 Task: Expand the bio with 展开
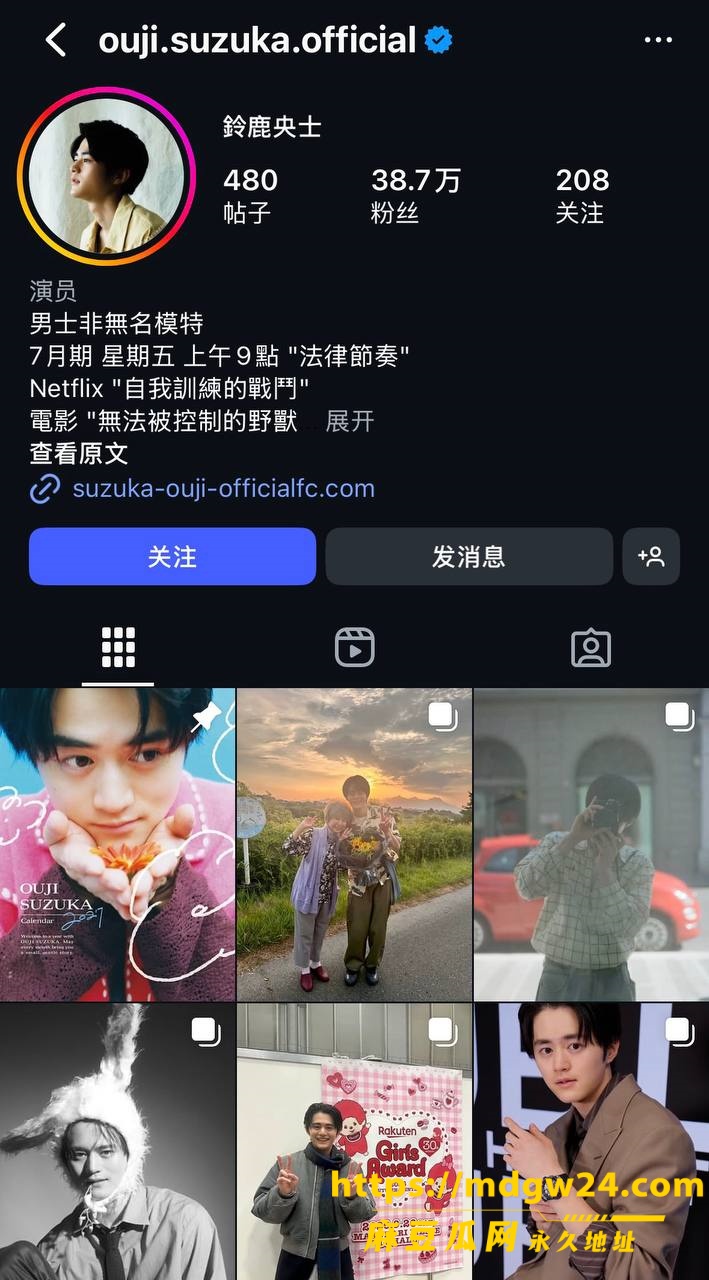pyautogui.click(x=350, y=421)
